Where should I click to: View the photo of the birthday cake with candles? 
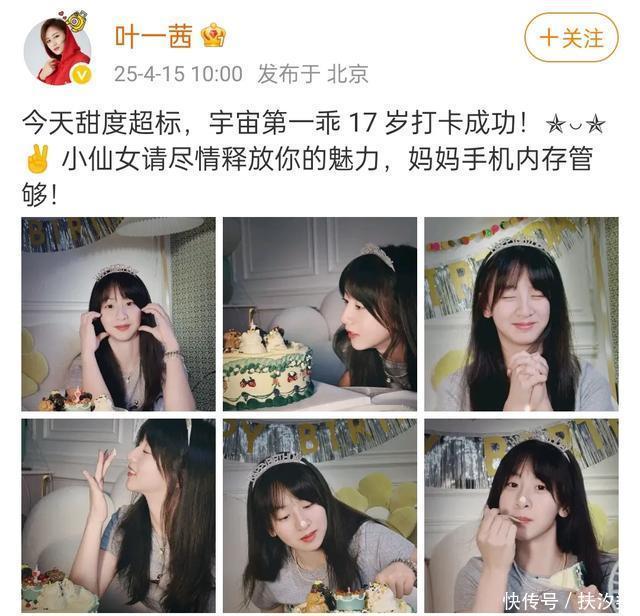(x=320, y=314)
